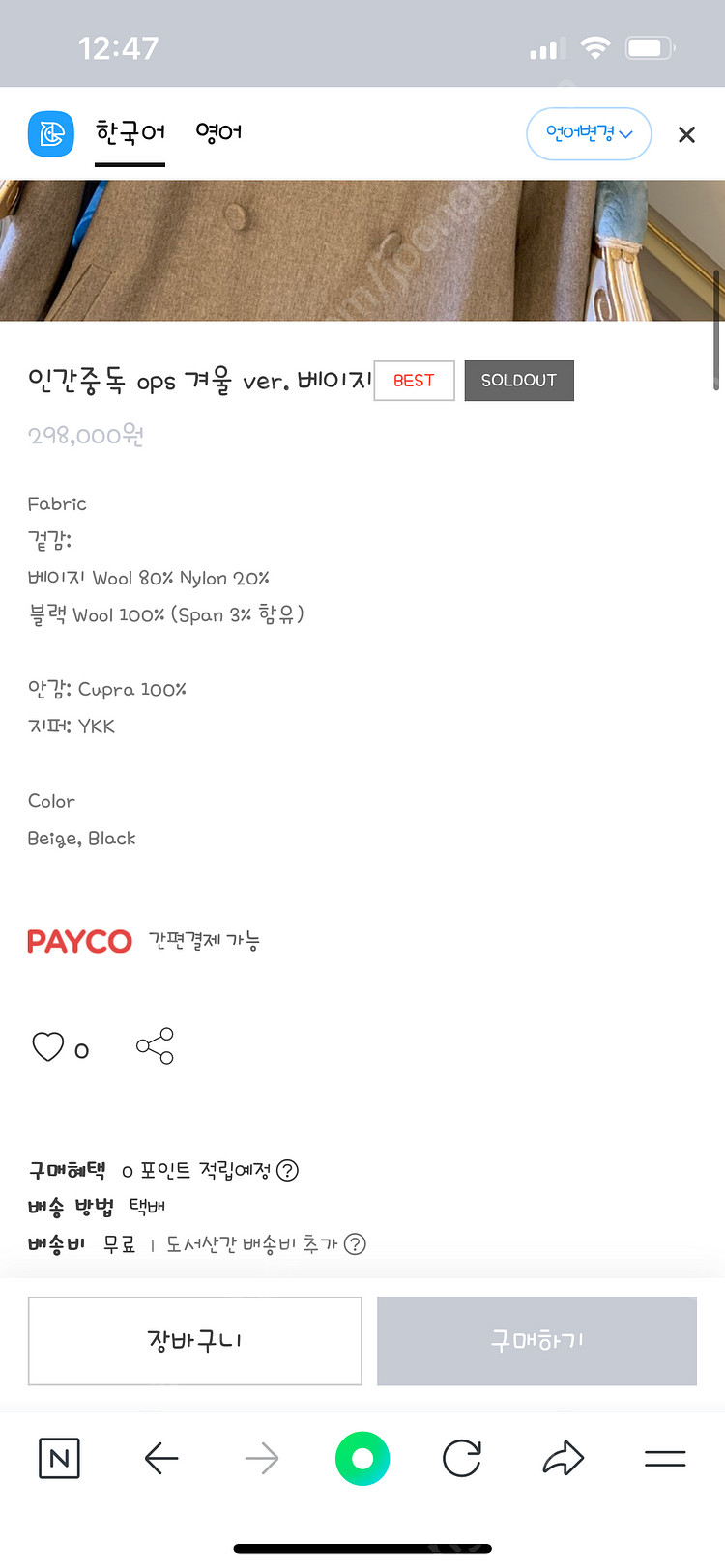Open the 언어변경 dropdown
Image resolution: width=725 pixels, height=1568 pixels.
[x=588, y=133]
